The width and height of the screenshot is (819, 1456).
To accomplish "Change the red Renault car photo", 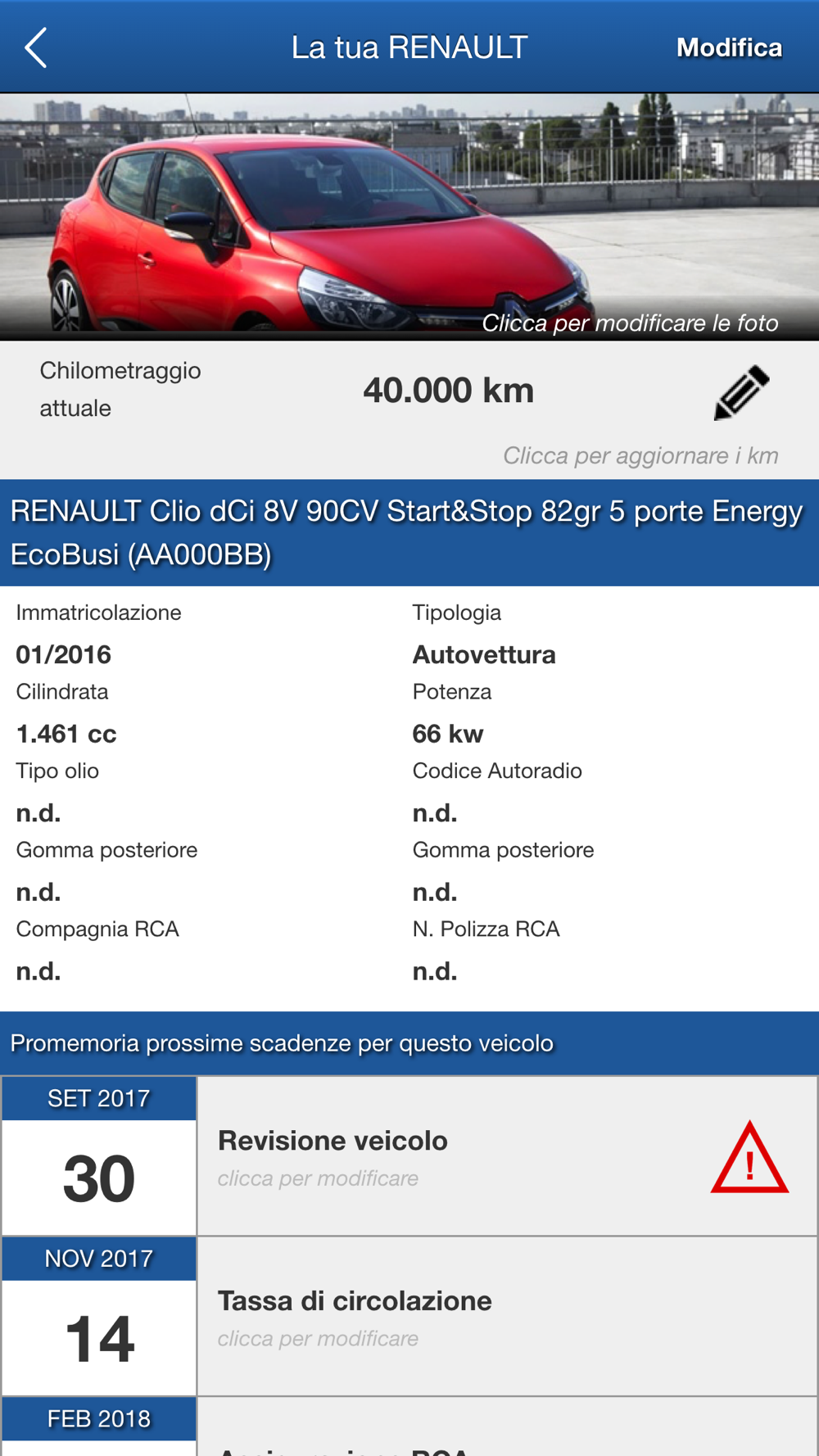I will [x=409, y=217].
